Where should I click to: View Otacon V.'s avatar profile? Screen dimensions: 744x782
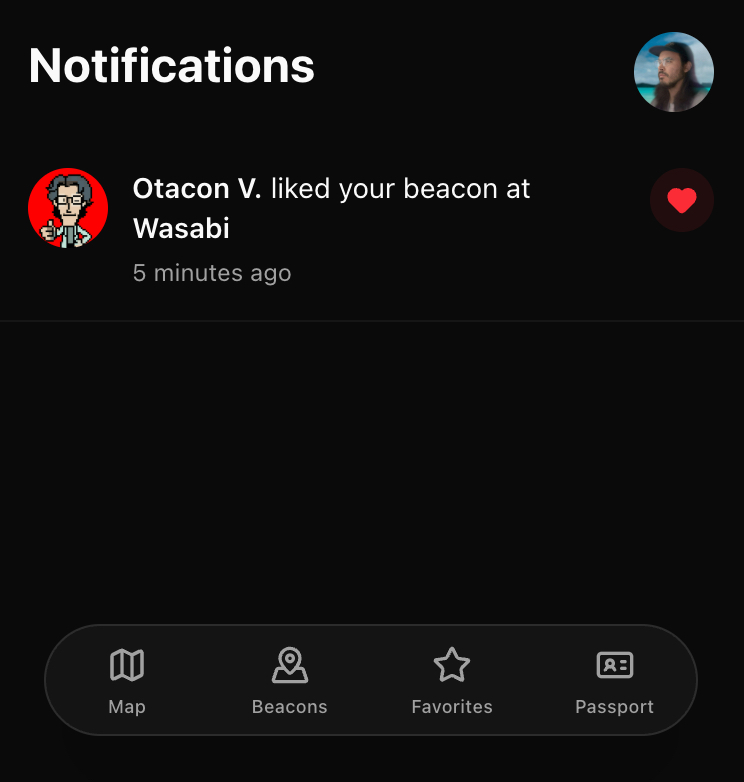[x=68, y=208]
